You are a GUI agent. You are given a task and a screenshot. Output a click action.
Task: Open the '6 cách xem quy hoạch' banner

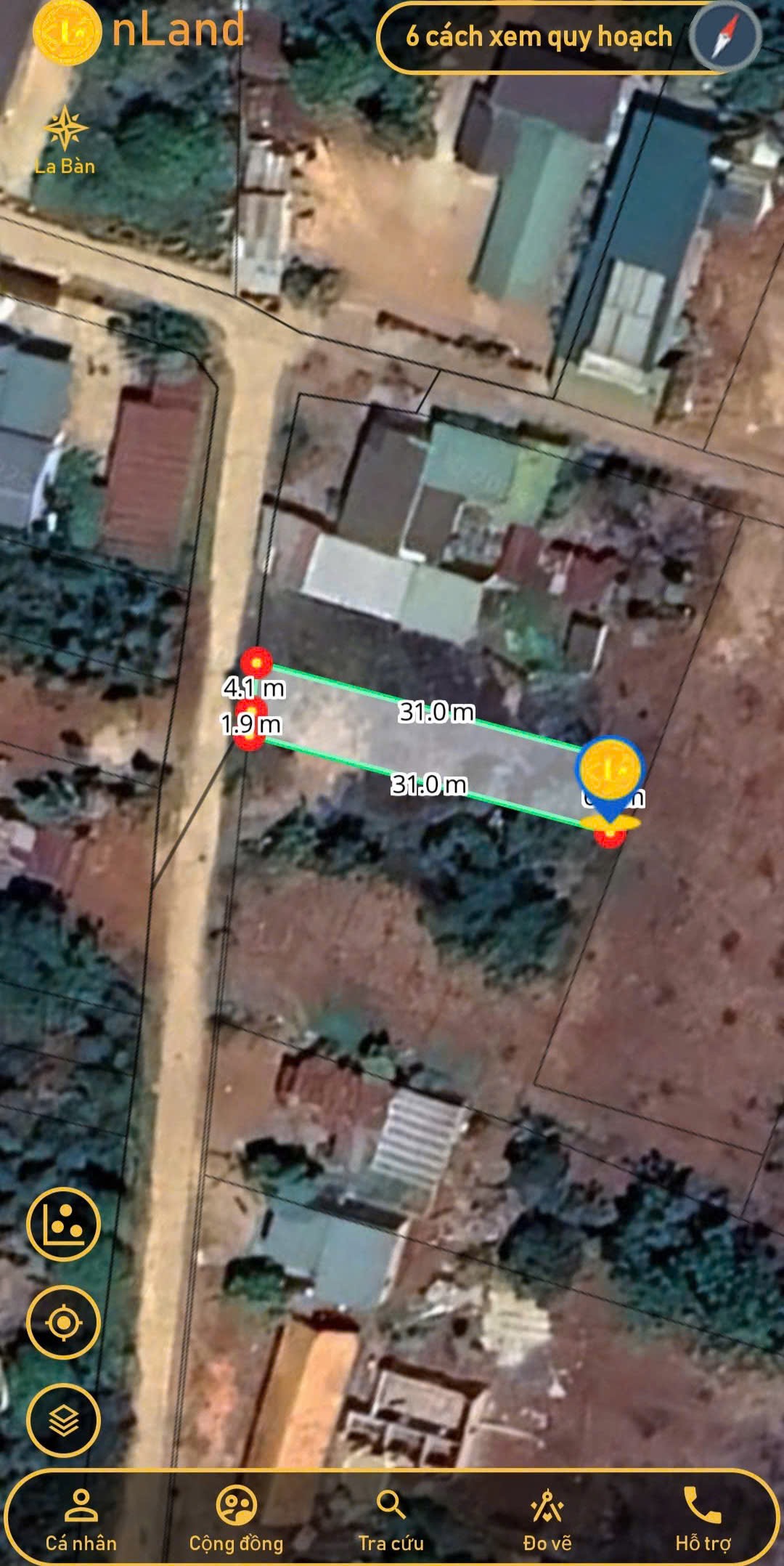click(x=539, y=36)
